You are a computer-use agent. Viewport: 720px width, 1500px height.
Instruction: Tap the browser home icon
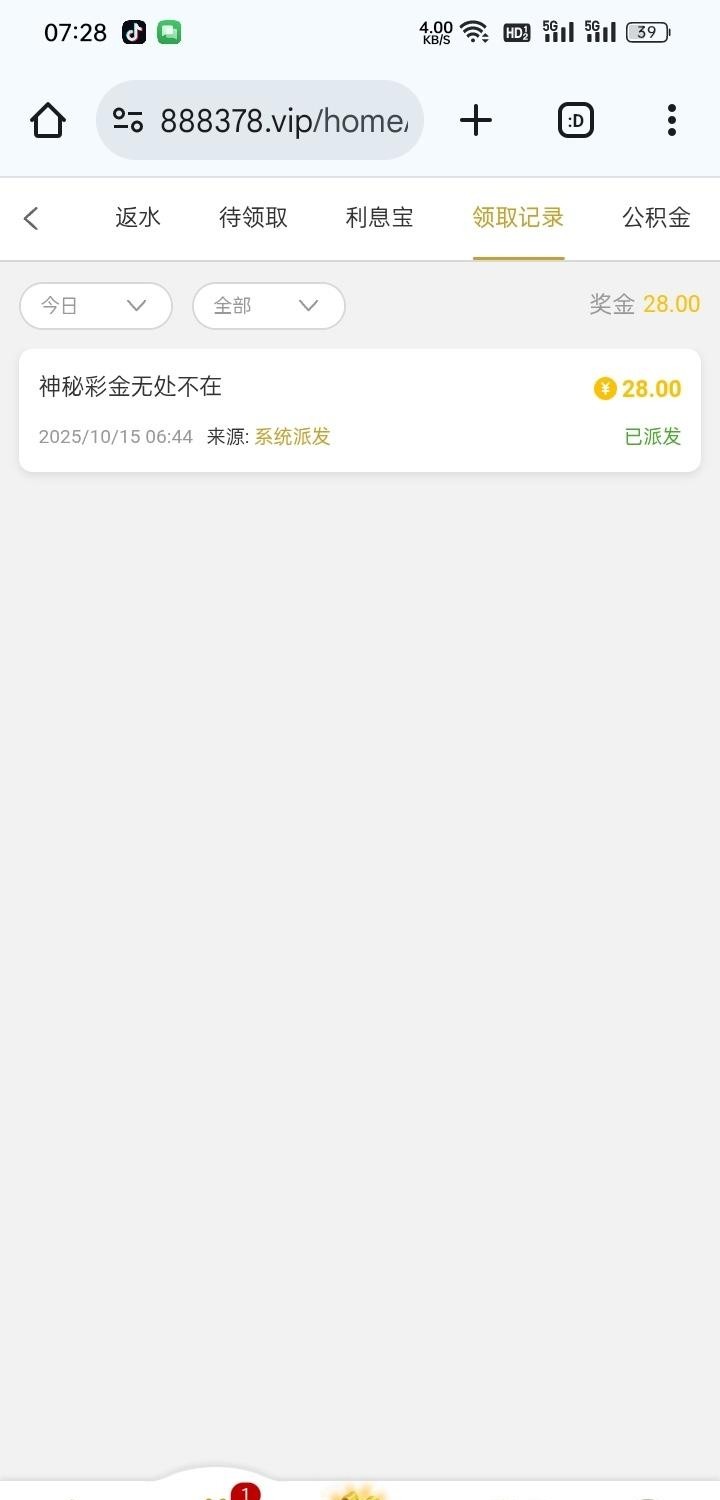coord(48,121)
